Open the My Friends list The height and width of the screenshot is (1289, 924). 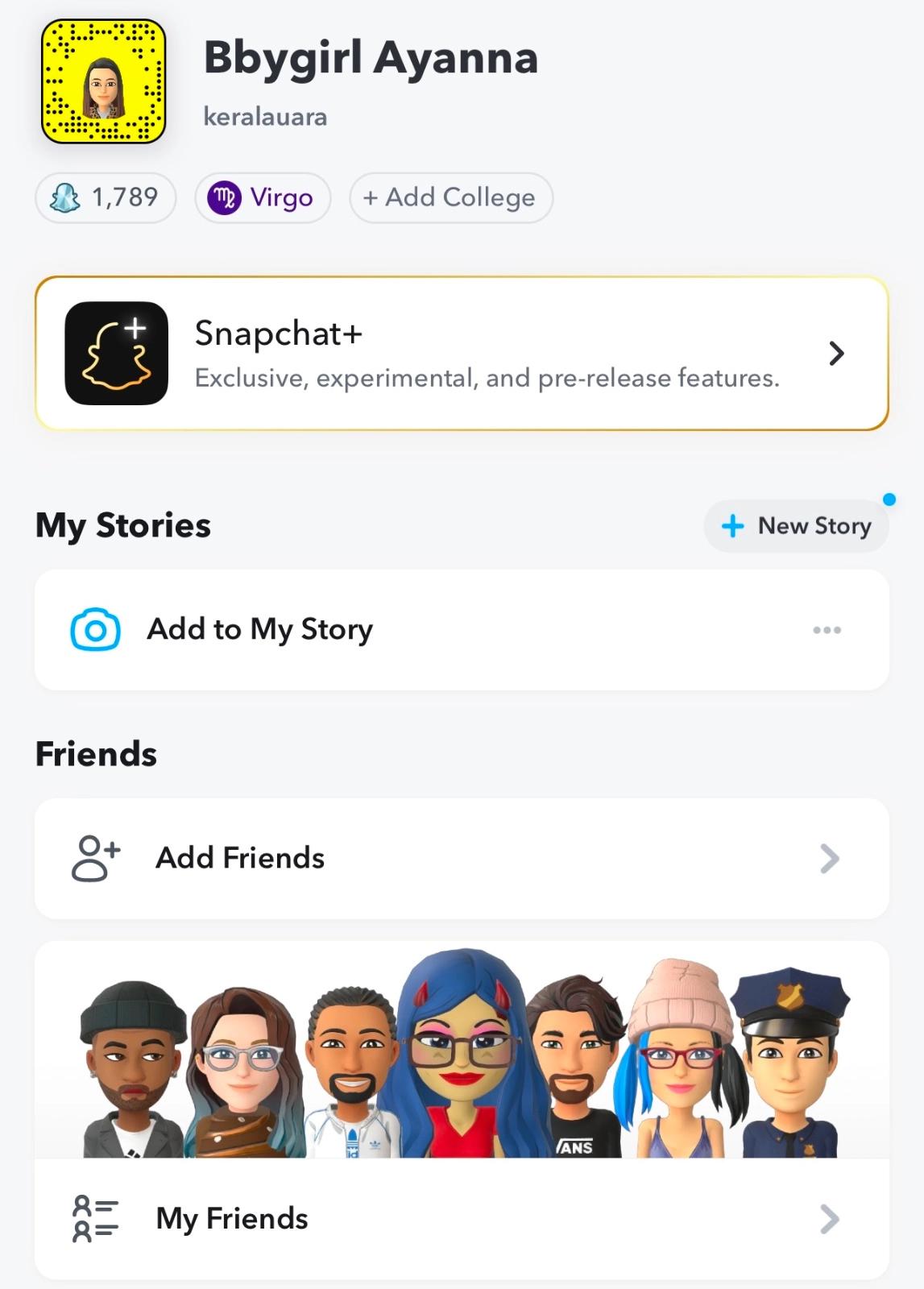[462, 1218]
